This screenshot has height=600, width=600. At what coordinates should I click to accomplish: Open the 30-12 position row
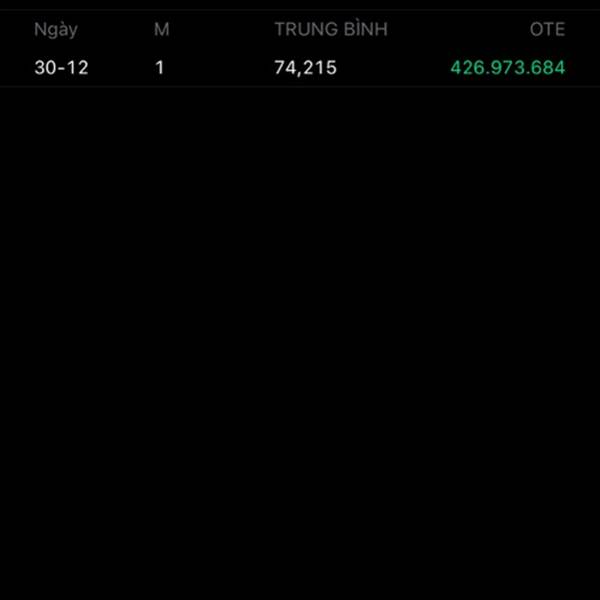pyautogui.click(x=300, y=68)
